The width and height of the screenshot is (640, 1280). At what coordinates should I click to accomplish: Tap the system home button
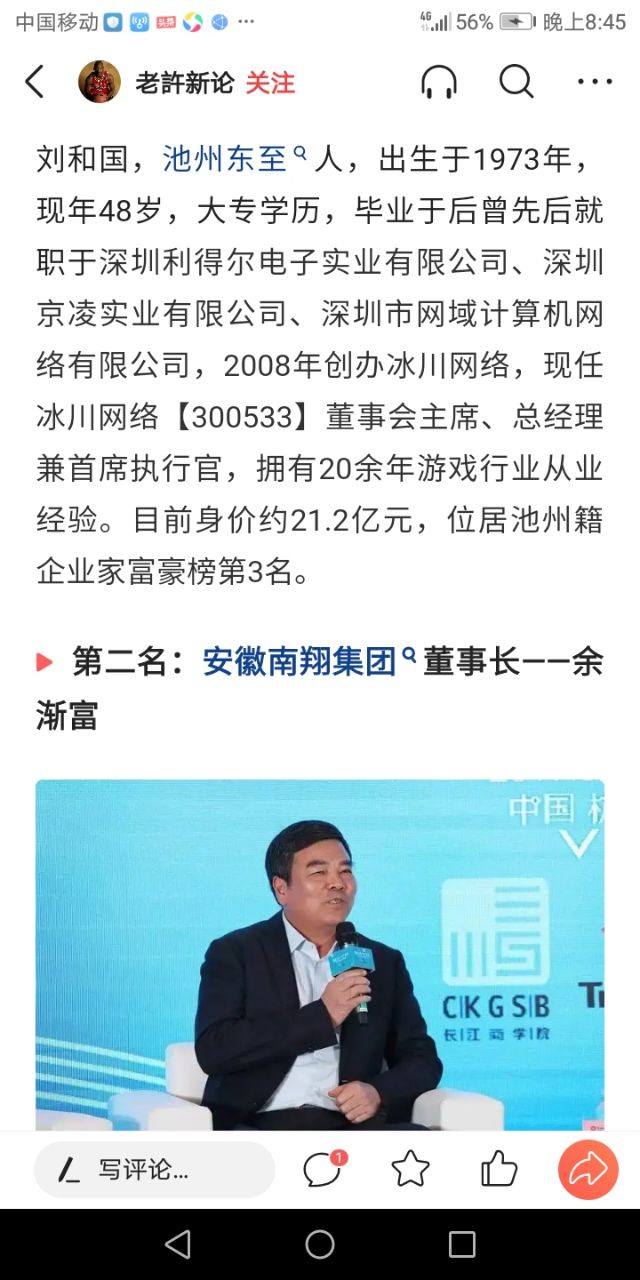[x=320, y=1244]
